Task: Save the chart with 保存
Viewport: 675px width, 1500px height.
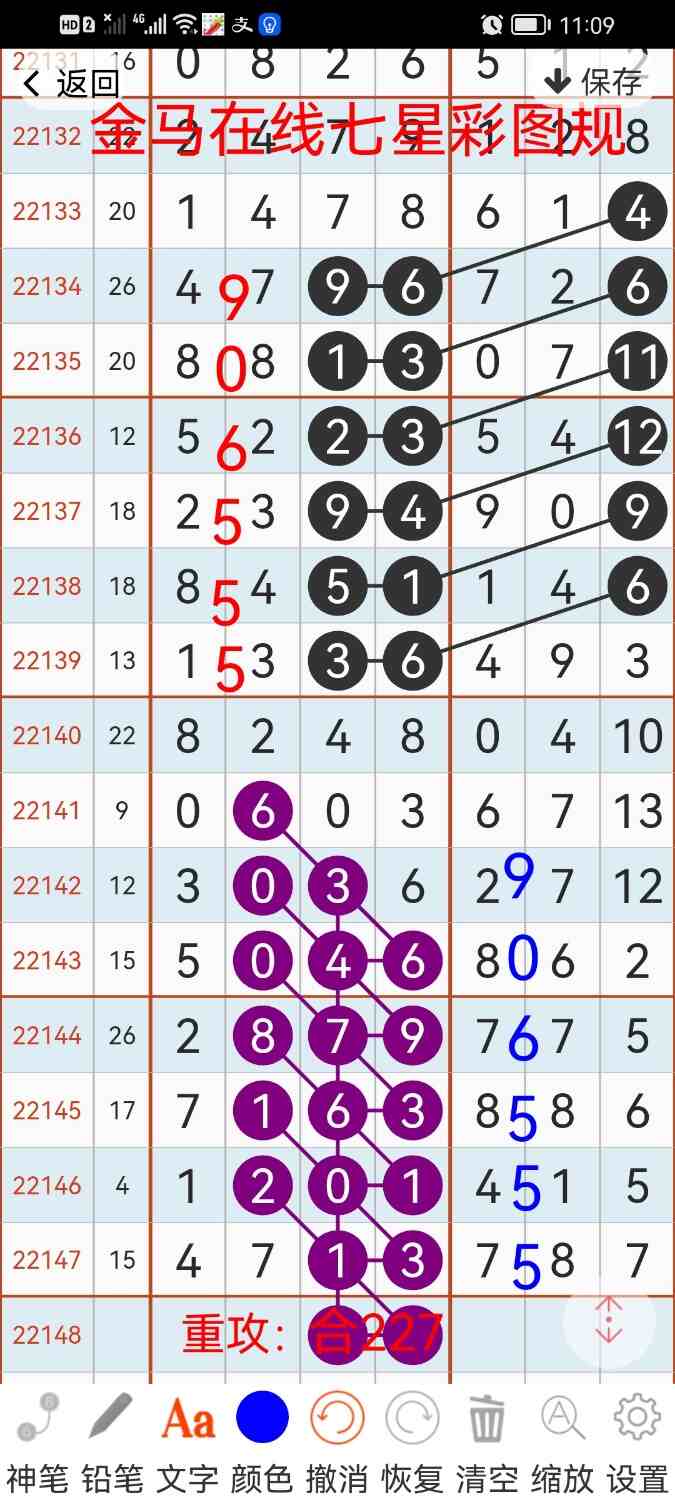Action: (593, 81)
